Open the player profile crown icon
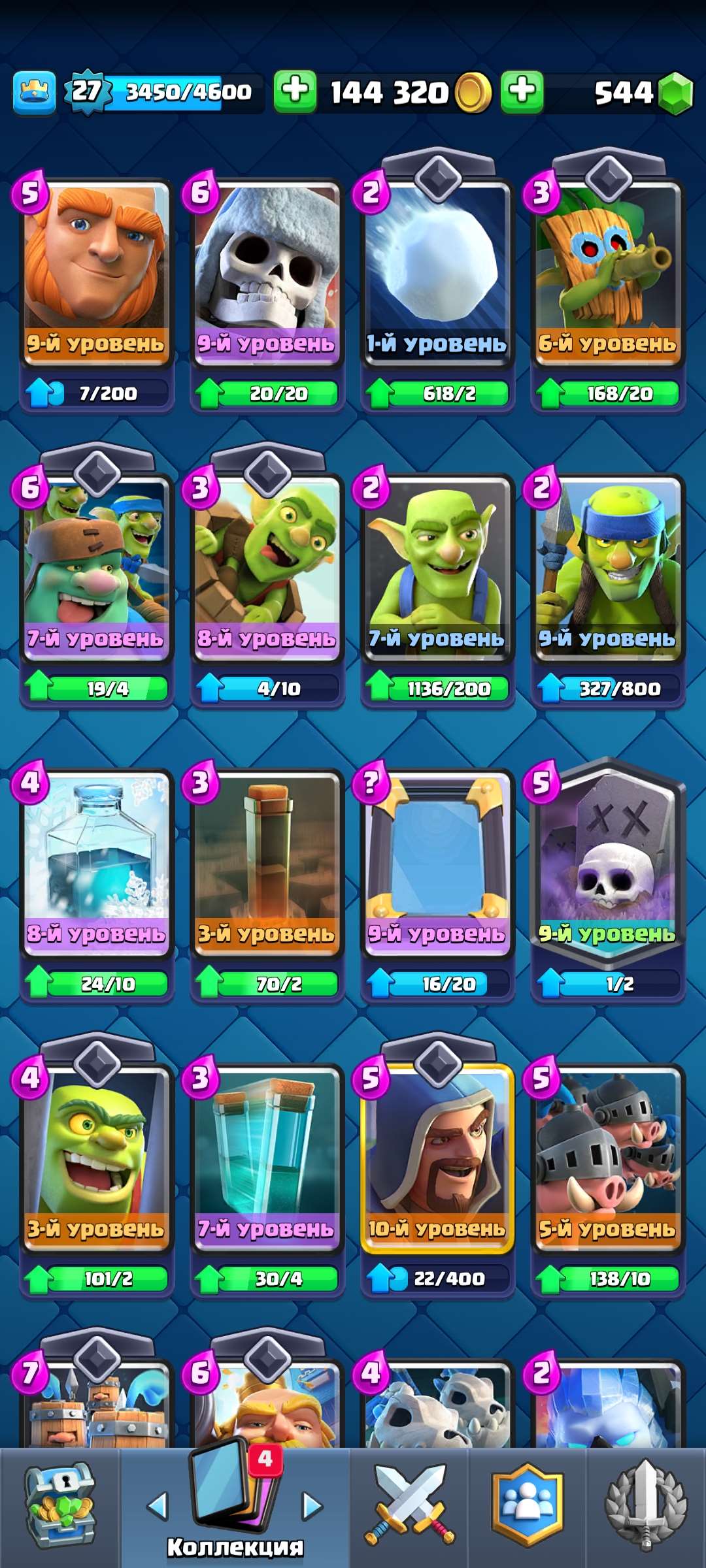The image size is (706, 1568). pos(34,92)
